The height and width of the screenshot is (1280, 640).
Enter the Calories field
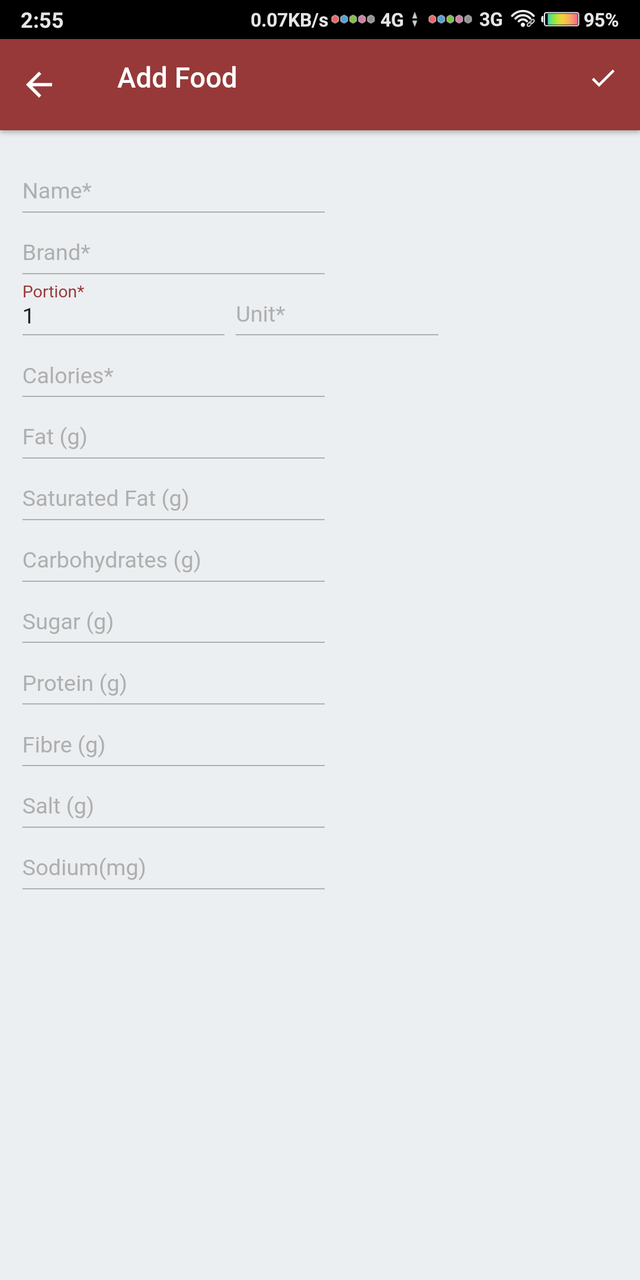click(x=173, y=376)
